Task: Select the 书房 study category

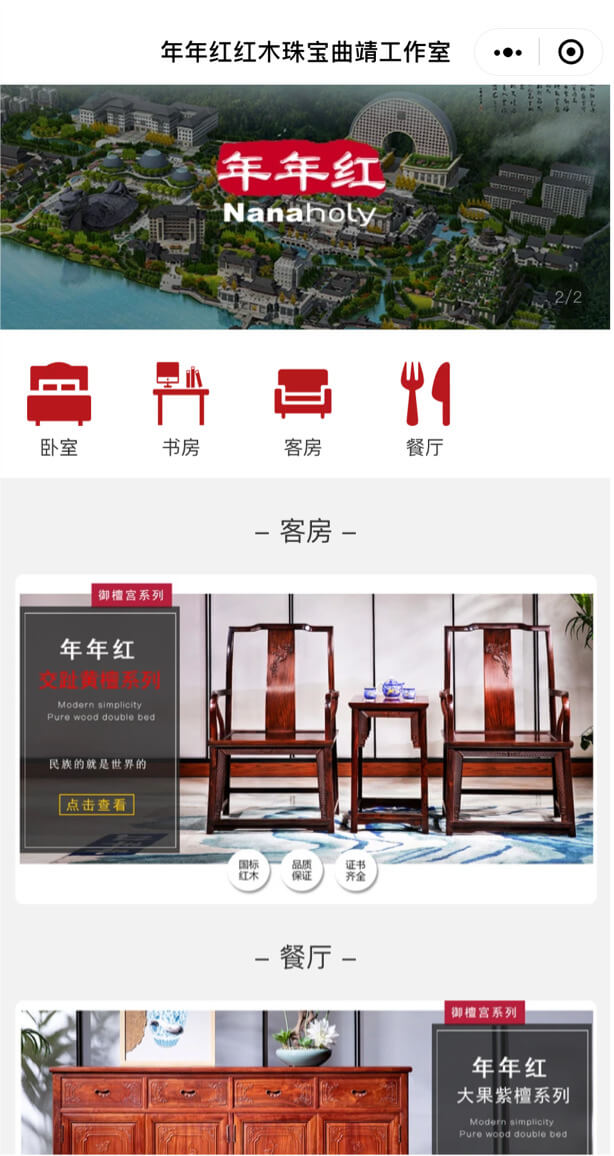Action: (x=181, y=408)
